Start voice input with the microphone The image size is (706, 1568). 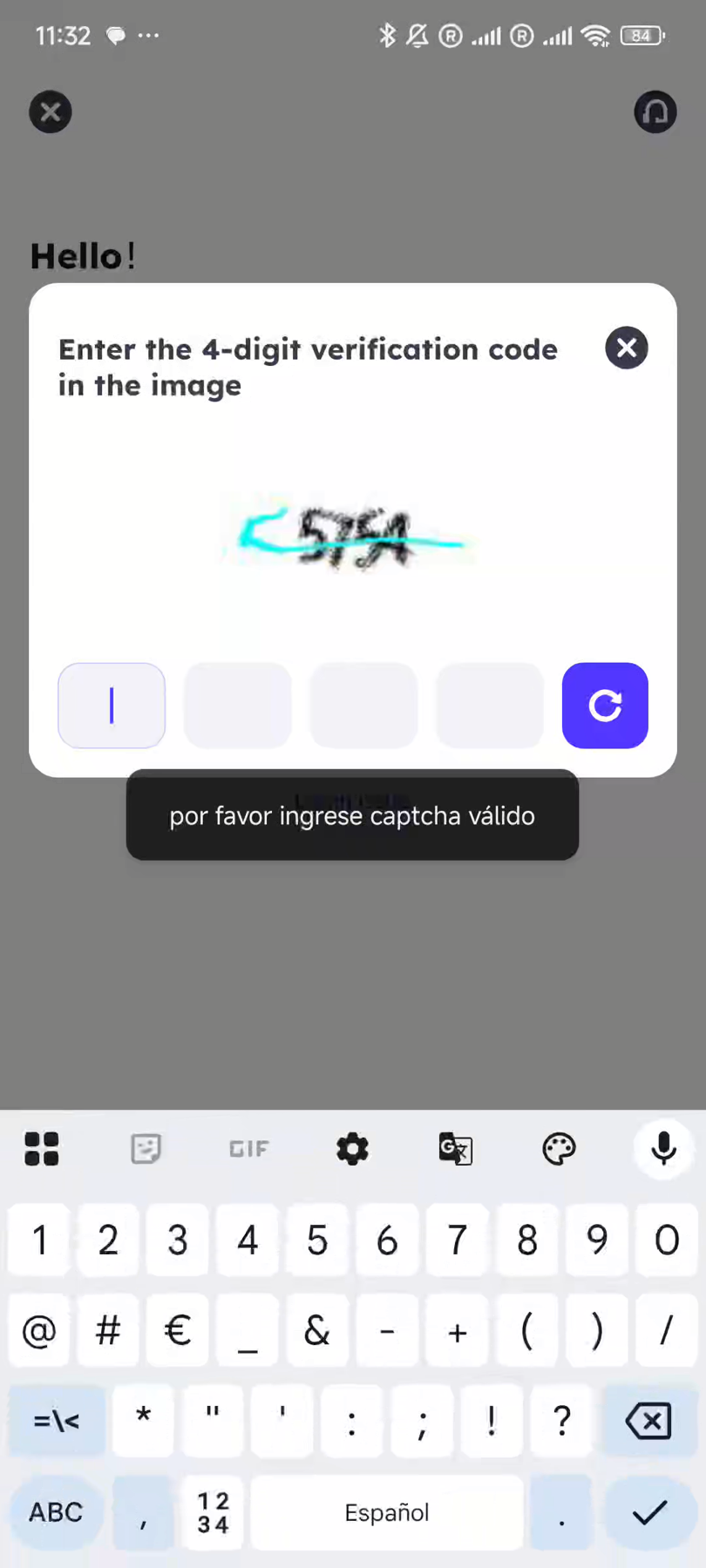pos(663,1149)
